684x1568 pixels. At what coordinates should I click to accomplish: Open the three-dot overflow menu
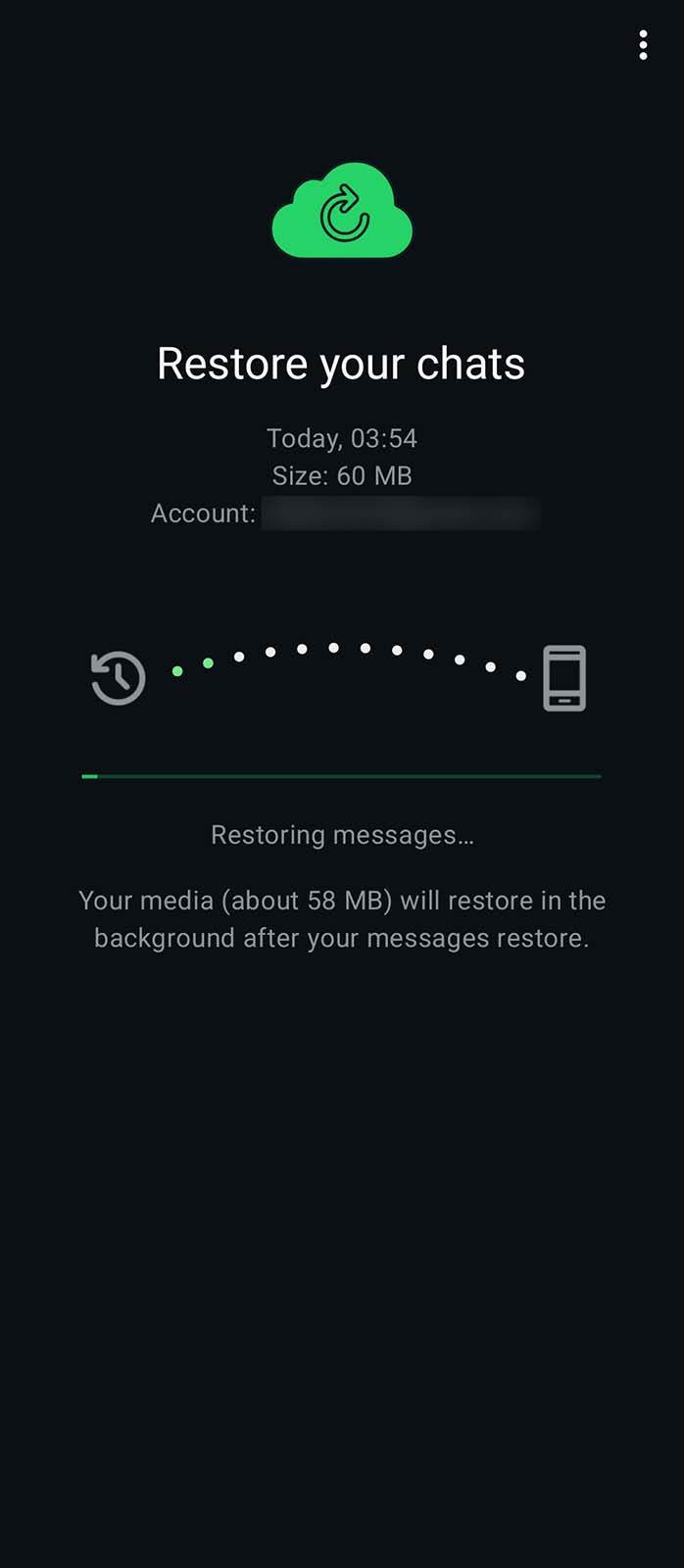click(x=643, y=45)
